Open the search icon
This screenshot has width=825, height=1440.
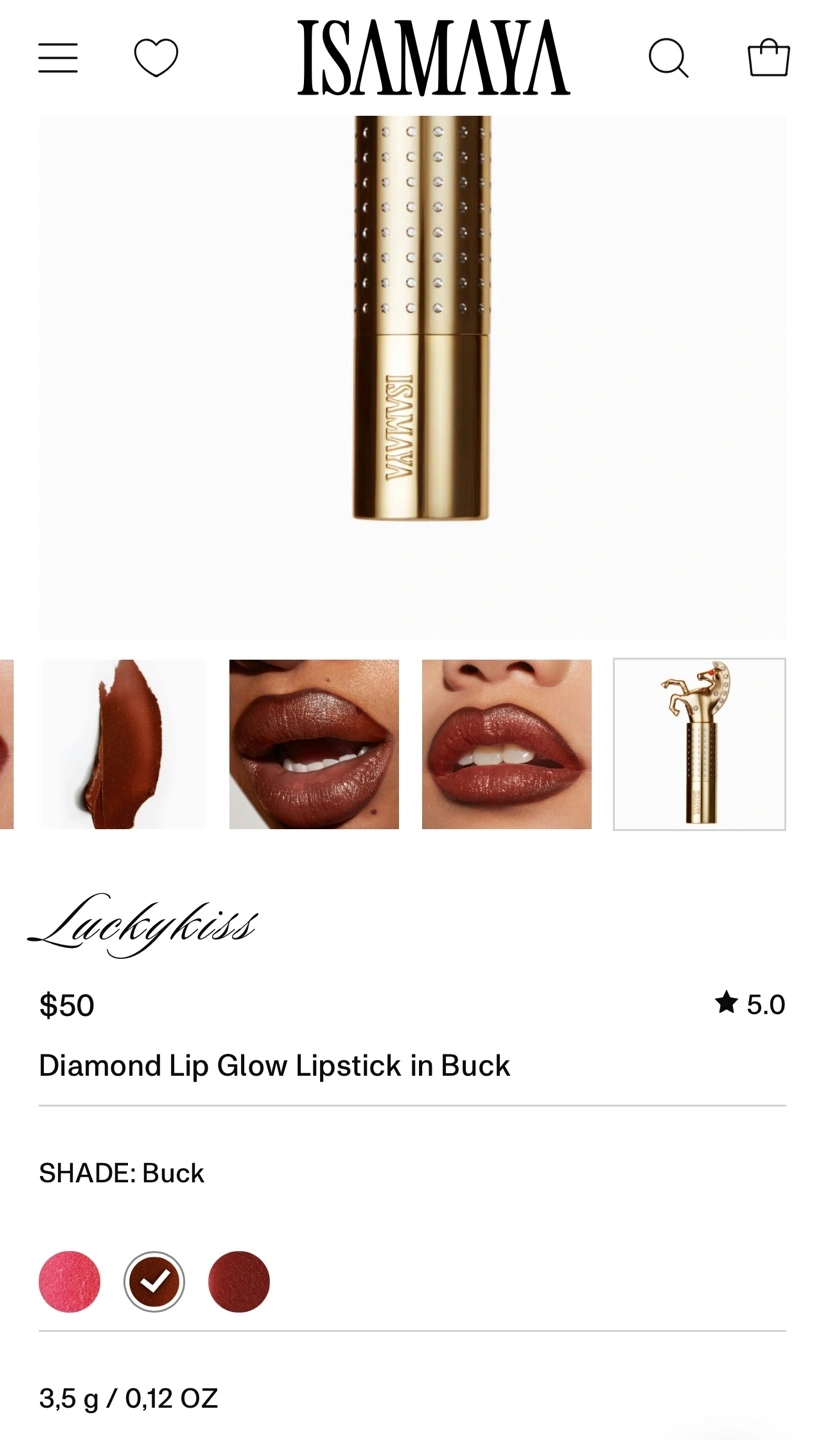pyautogui.click(x=668, y=58)
